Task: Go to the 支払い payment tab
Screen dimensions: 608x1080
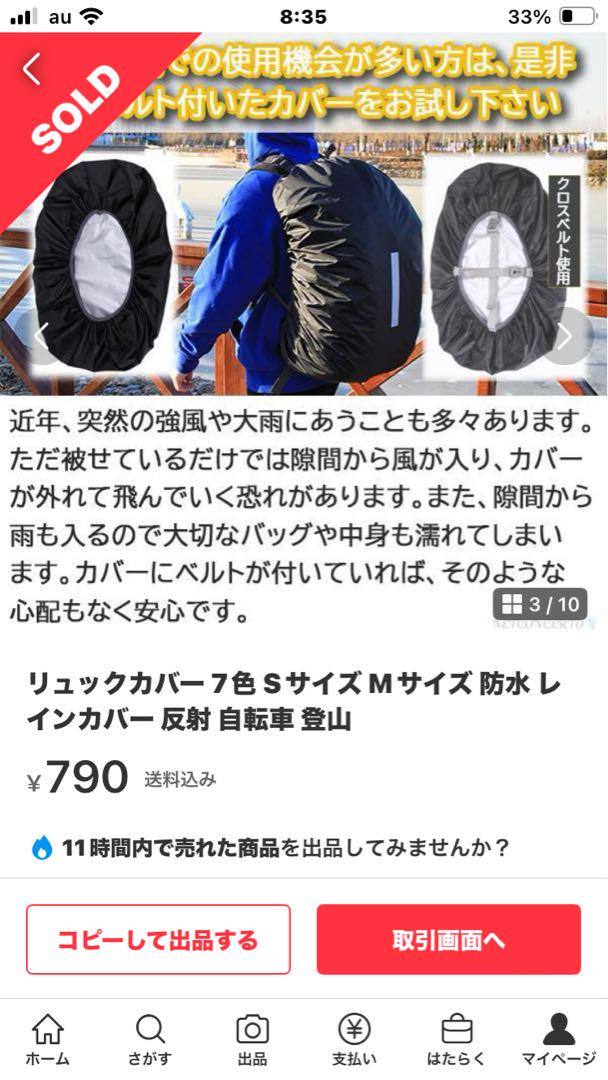Action: click(355, 1039)
